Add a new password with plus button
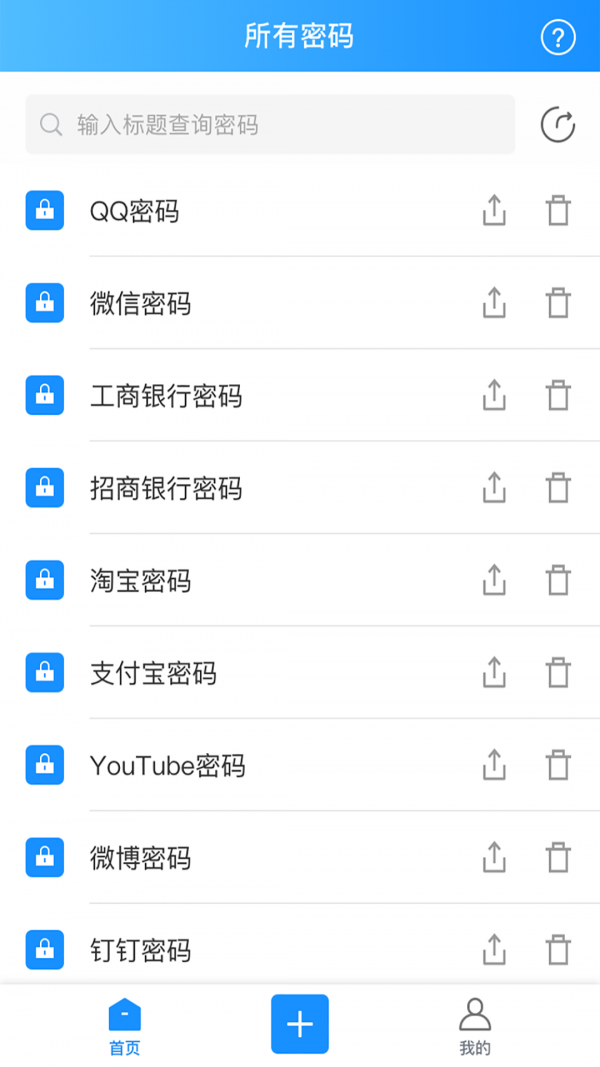 300,1024
